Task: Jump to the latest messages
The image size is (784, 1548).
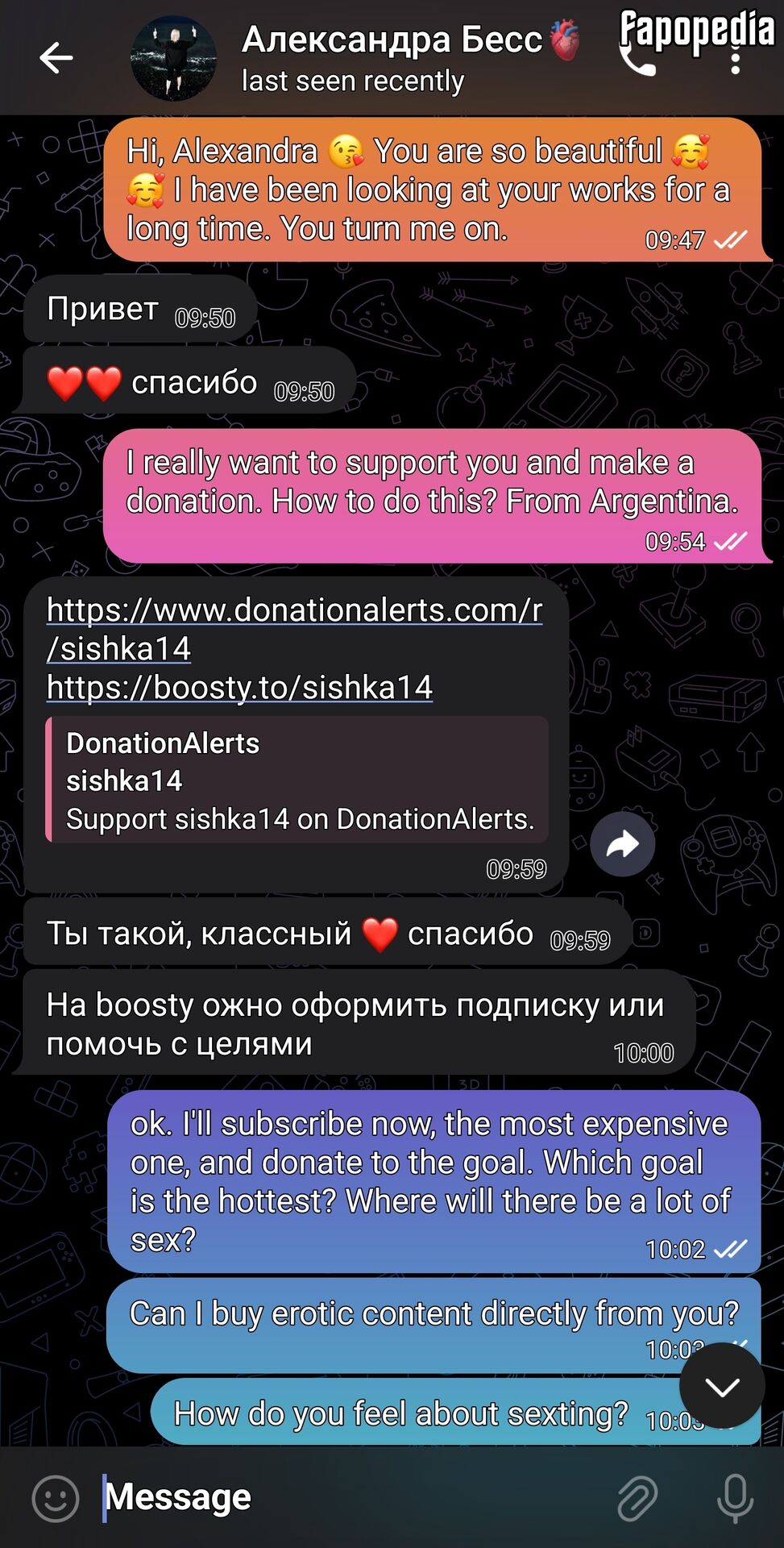Action: pyautogui.click(x=721, y=1386)
